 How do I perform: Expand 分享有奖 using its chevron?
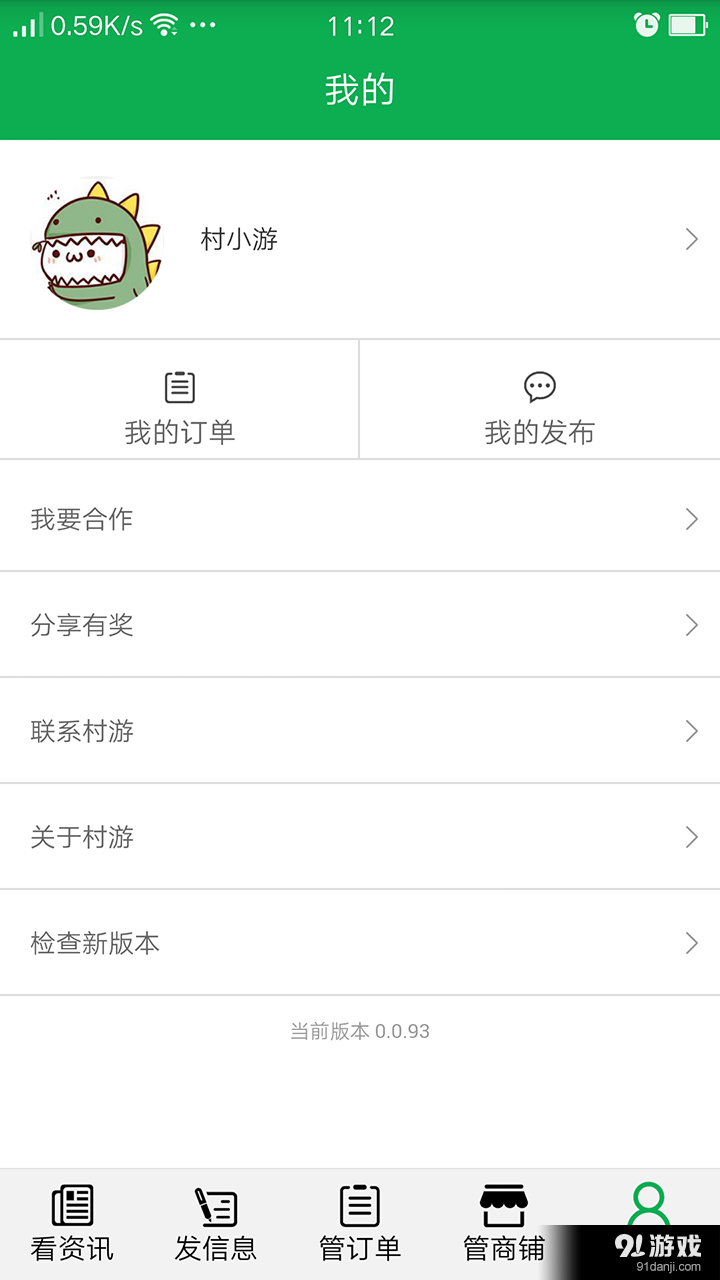[690, 625]
